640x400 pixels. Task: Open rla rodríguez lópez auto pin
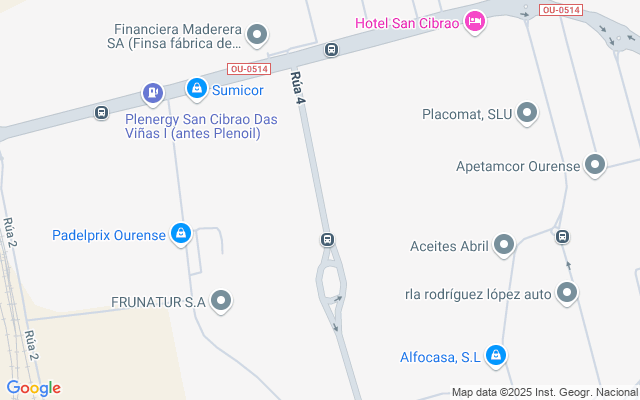point(567,294)
